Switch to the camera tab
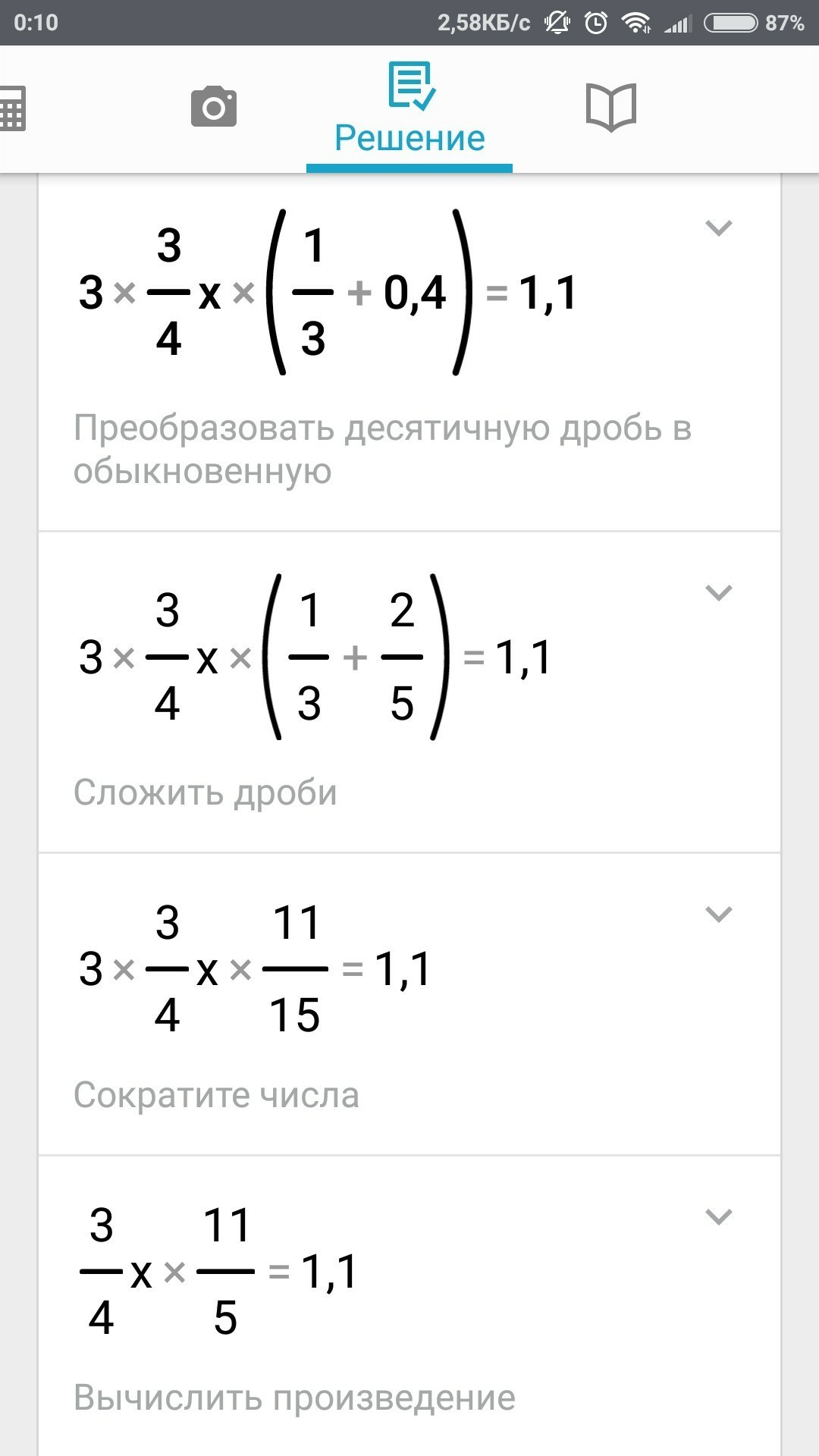Screen dimensions: 819x1456 [x=214, y=106]
